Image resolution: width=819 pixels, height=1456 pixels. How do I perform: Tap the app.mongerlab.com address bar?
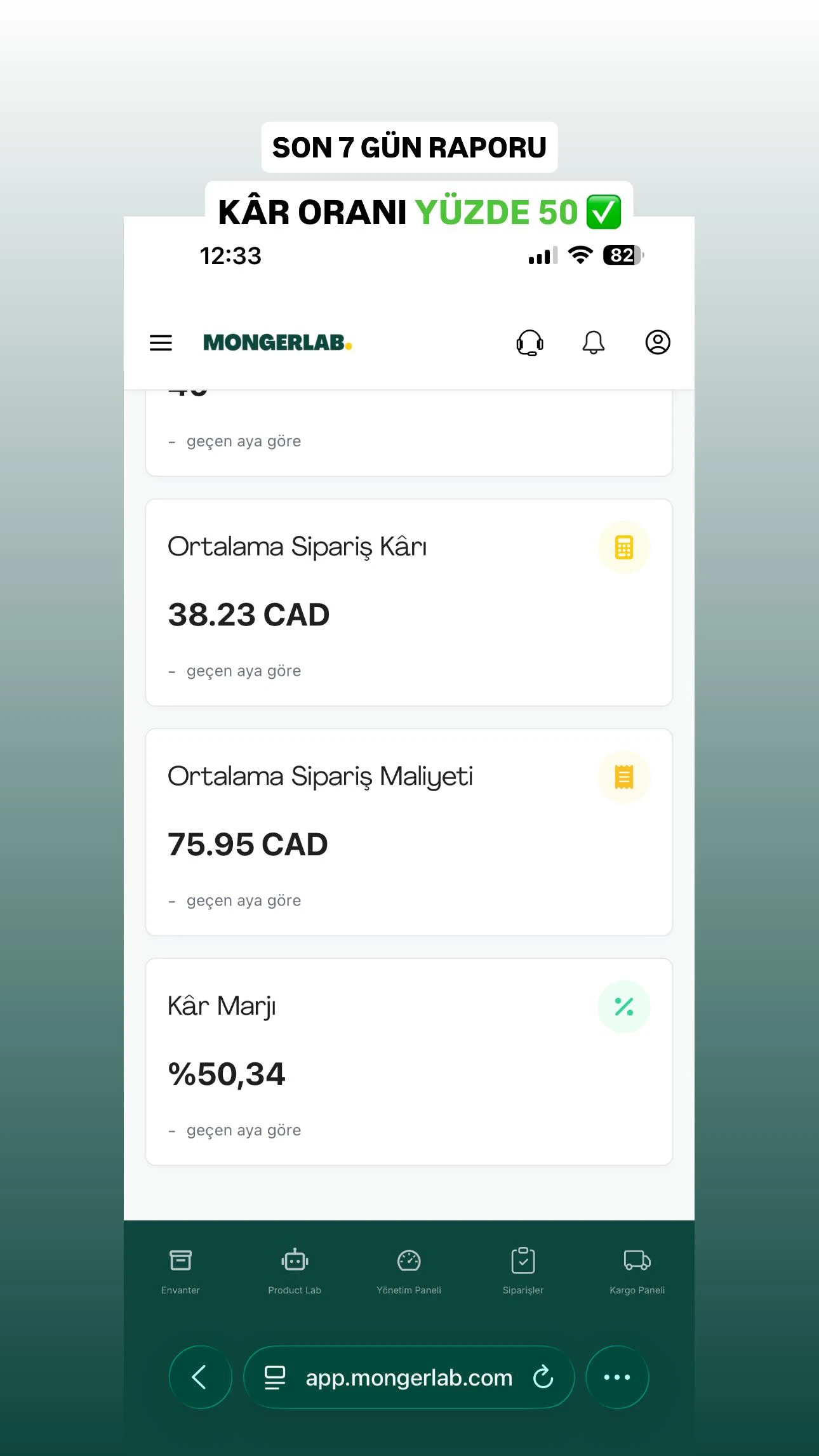point(409,1377)
